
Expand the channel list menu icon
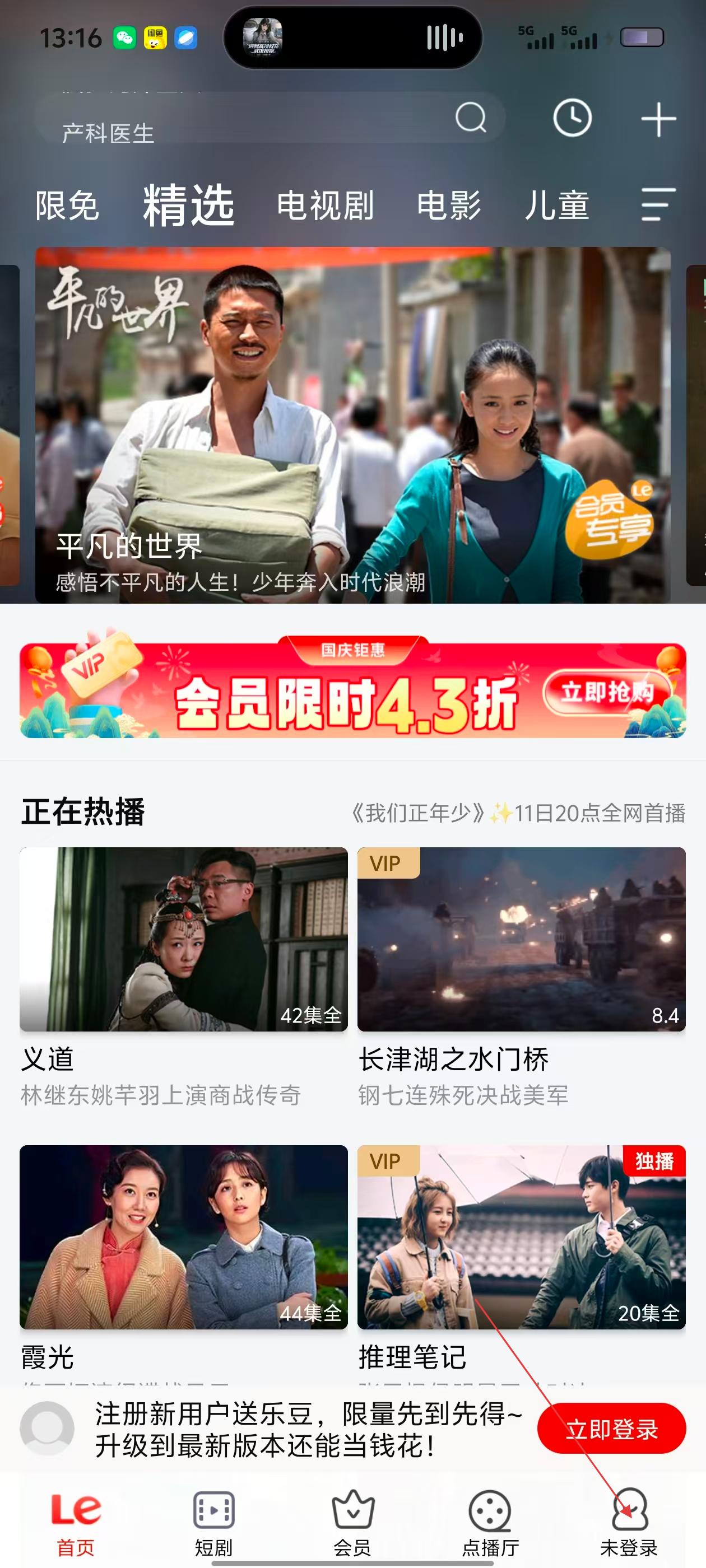(x=658, y=204)
